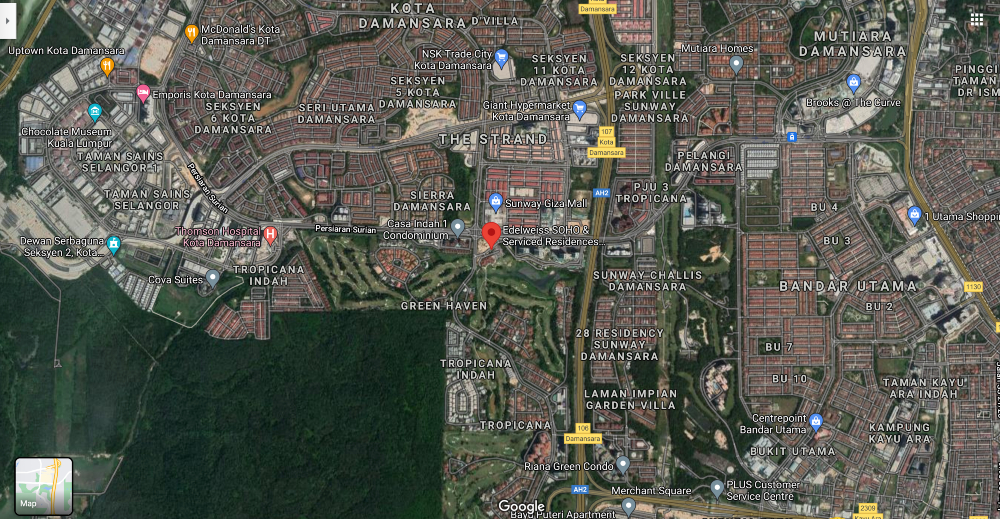The width and height of the screenshot is (1000, 519).
Task: Open Chocolate Museum Kuala Lumpur marker
Action: tap(95, 111)
